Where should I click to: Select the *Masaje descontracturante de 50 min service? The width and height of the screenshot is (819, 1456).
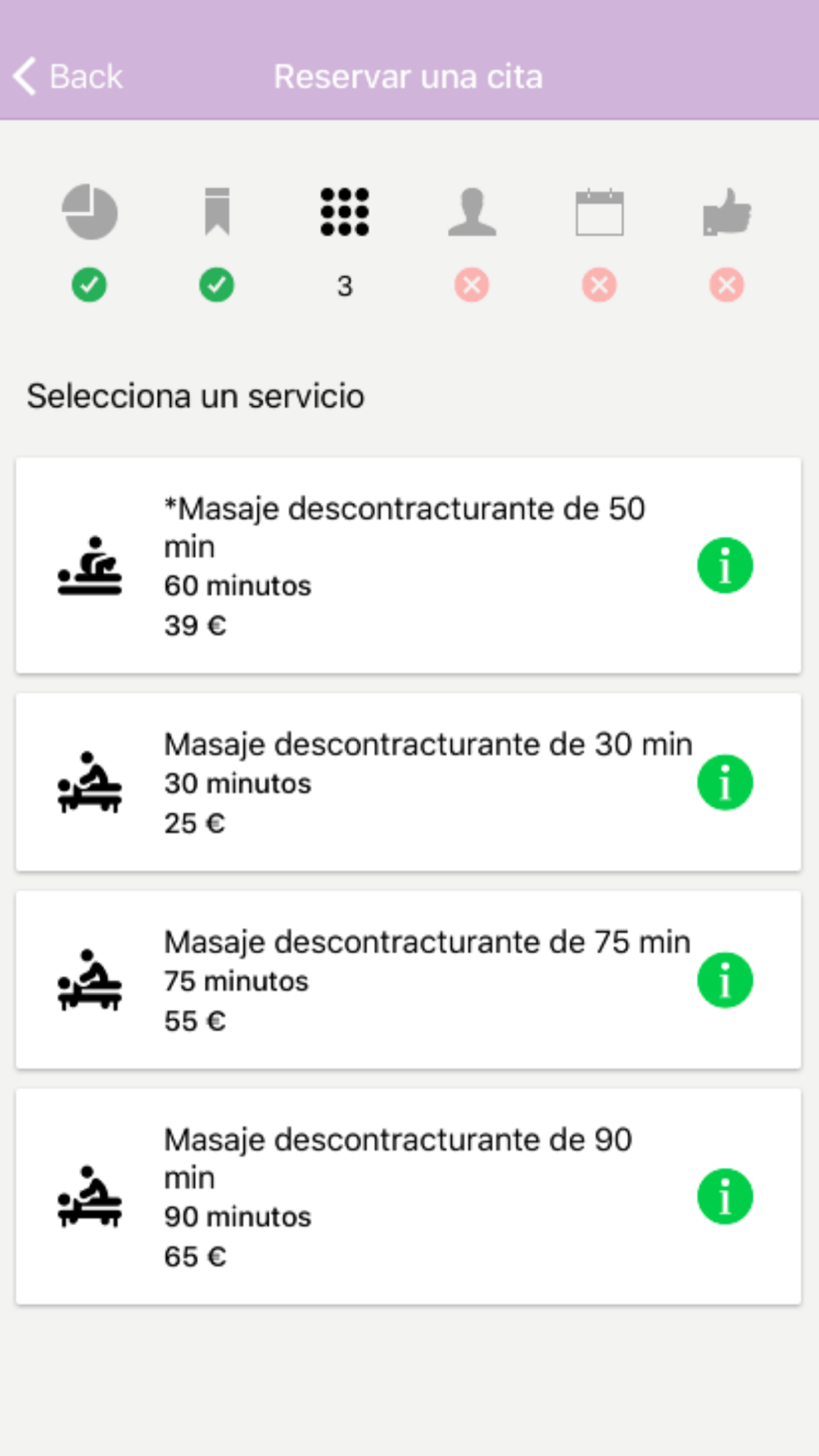tap(408, 566)
